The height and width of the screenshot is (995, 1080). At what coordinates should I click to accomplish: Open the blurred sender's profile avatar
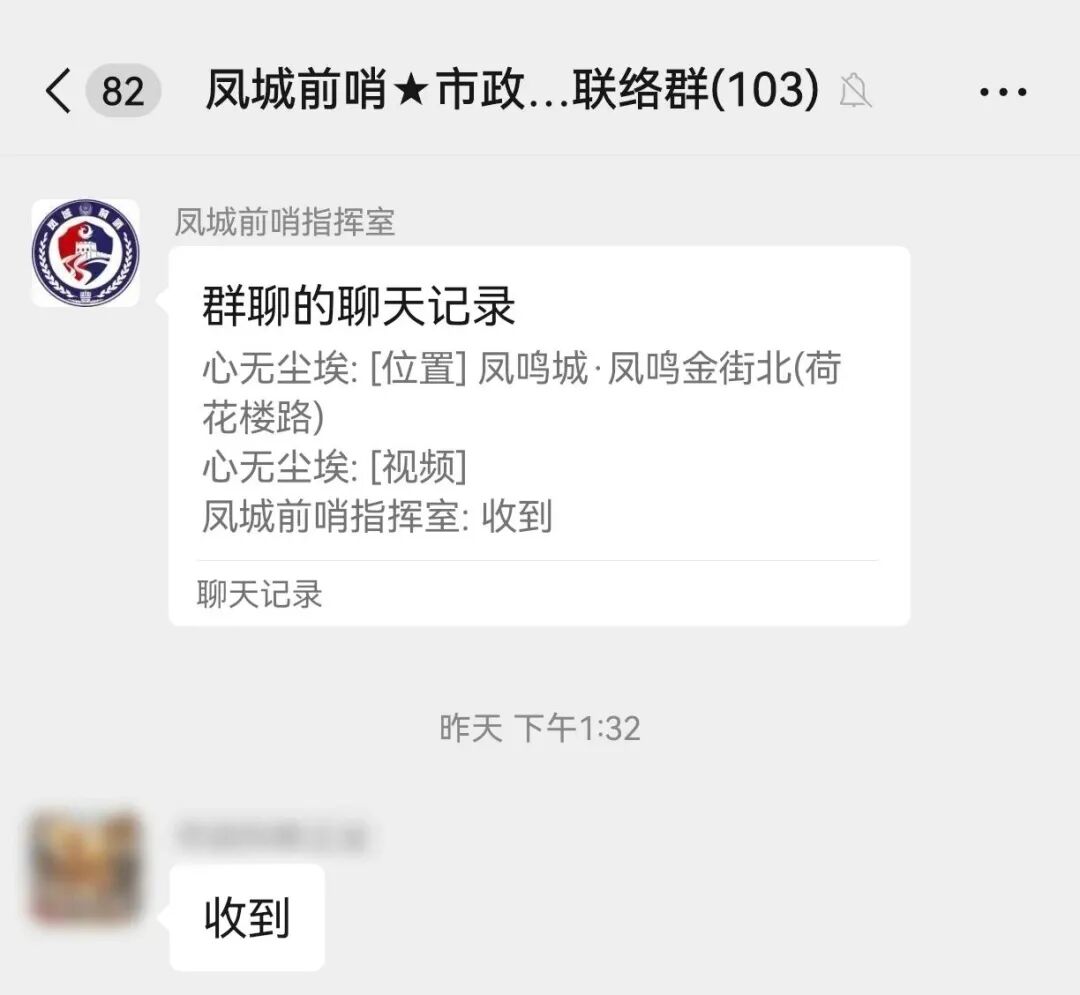85,867
